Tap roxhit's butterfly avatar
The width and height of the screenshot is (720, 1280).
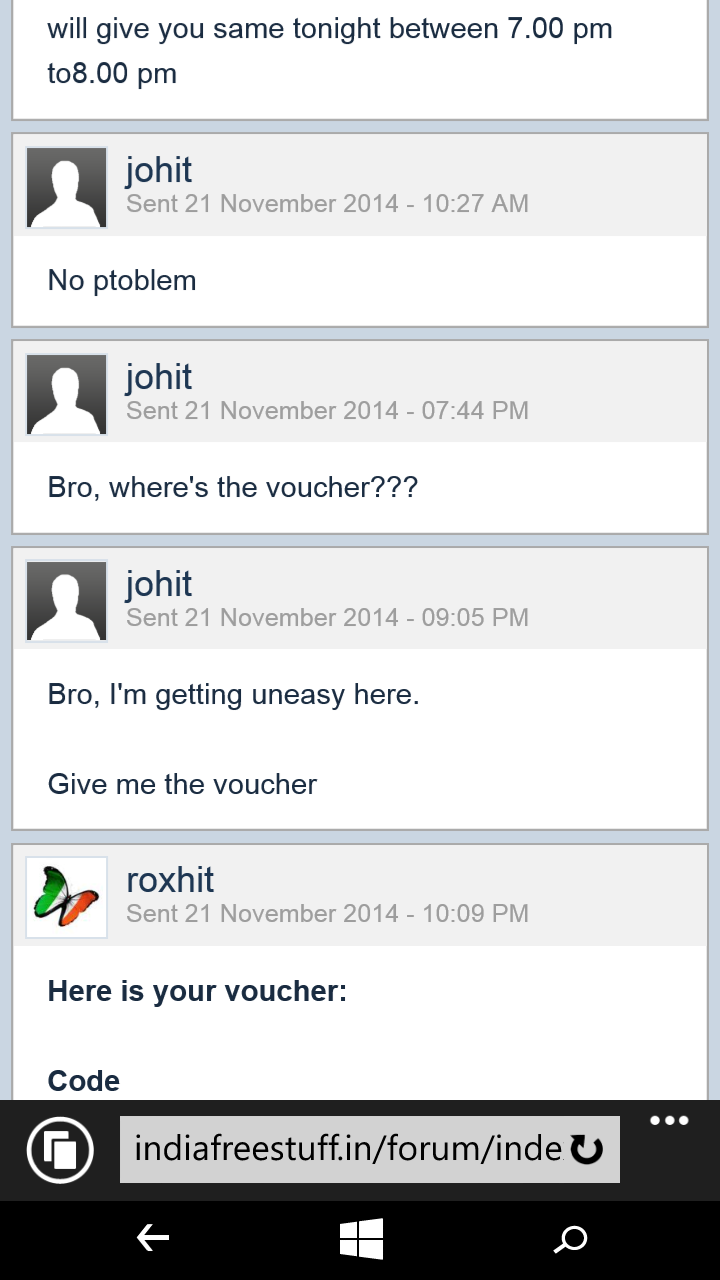[x=66, y=897]
